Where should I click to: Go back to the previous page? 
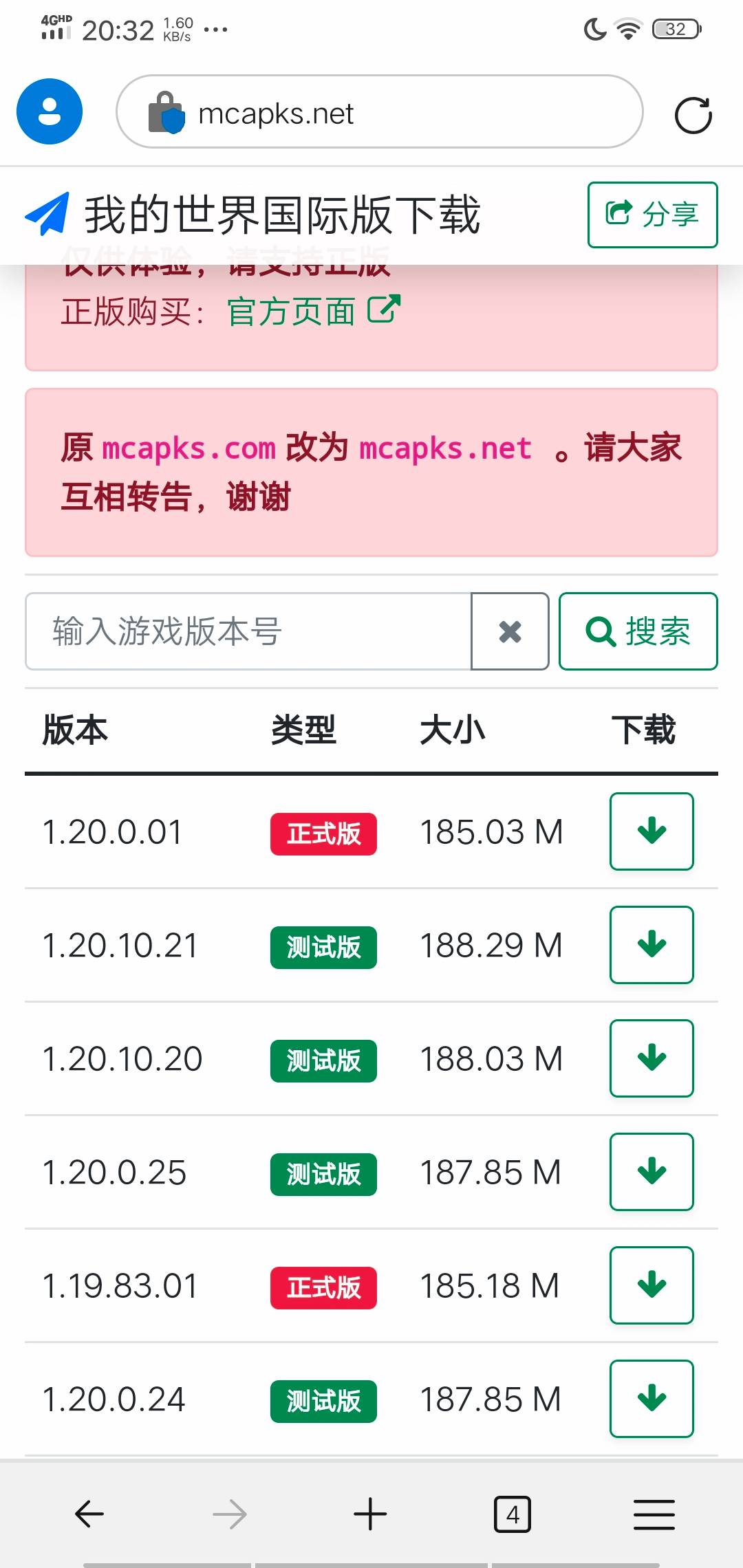tap(89, 1514)
